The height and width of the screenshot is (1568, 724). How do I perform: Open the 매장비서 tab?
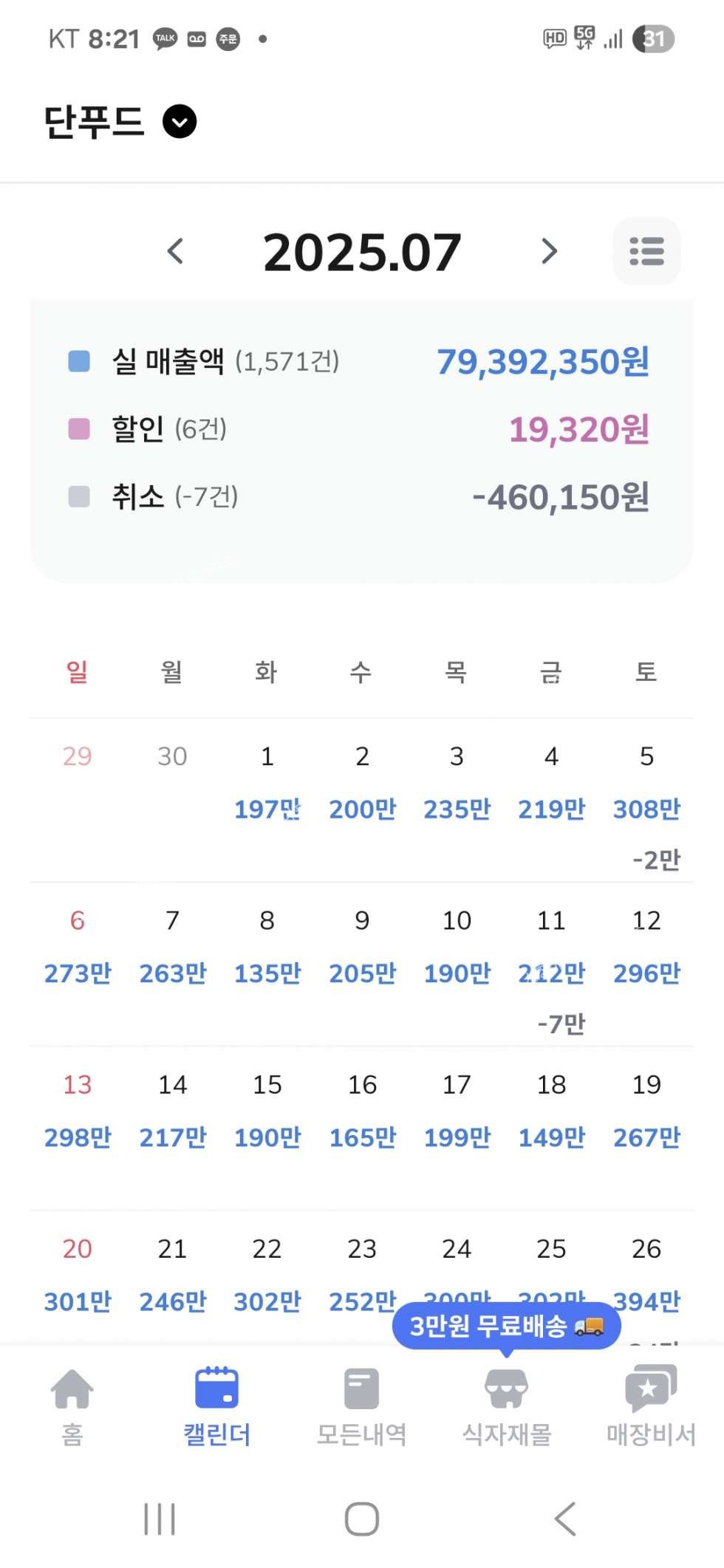(651, 1406)
